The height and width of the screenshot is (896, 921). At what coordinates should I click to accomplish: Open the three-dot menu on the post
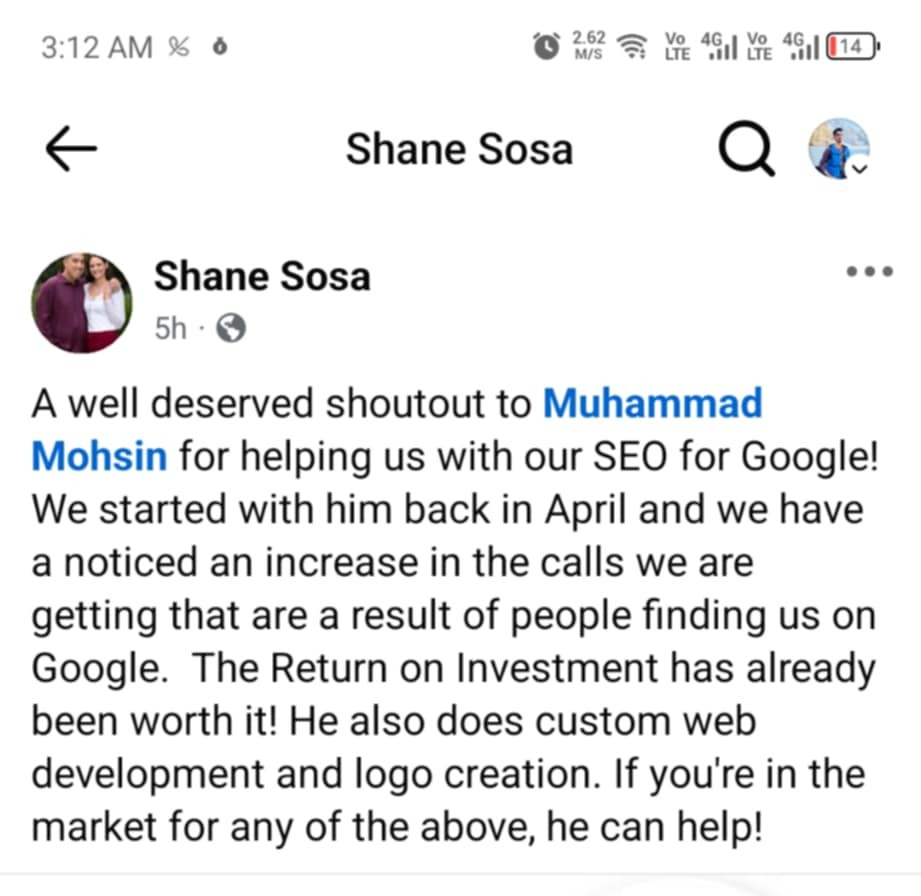[868, 271]
